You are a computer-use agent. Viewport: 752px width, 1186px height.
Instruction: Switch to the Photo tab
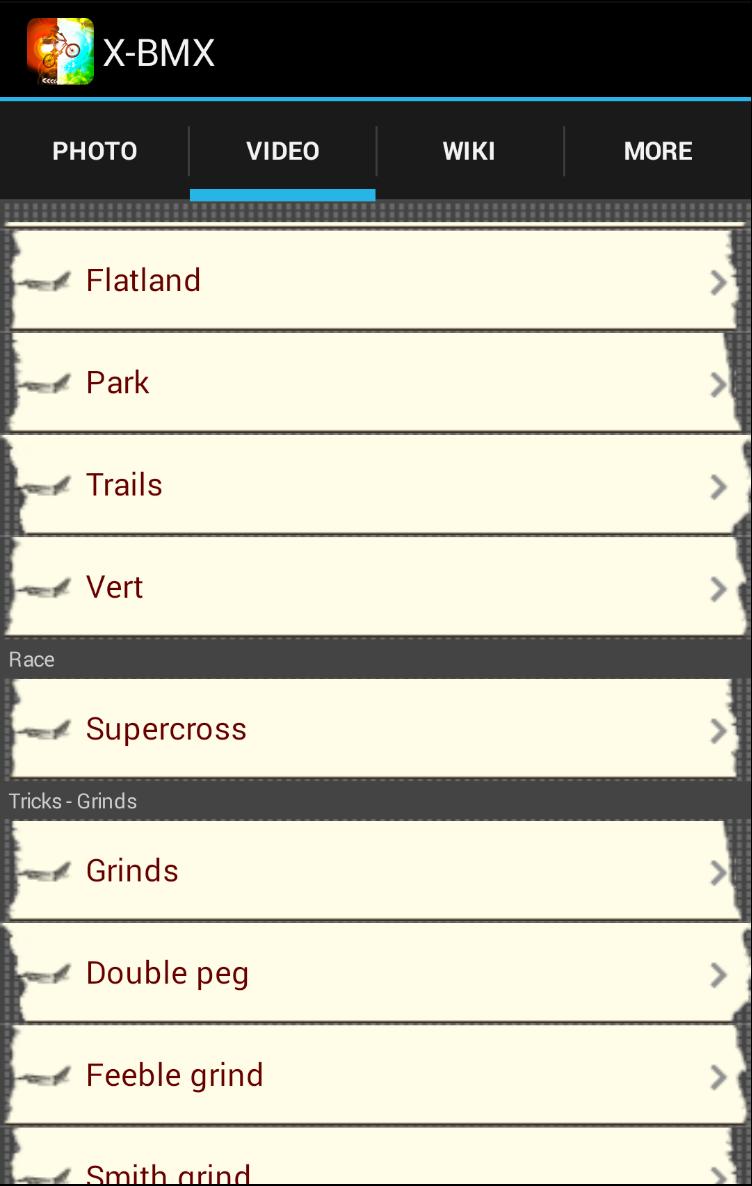click(95, 151)
